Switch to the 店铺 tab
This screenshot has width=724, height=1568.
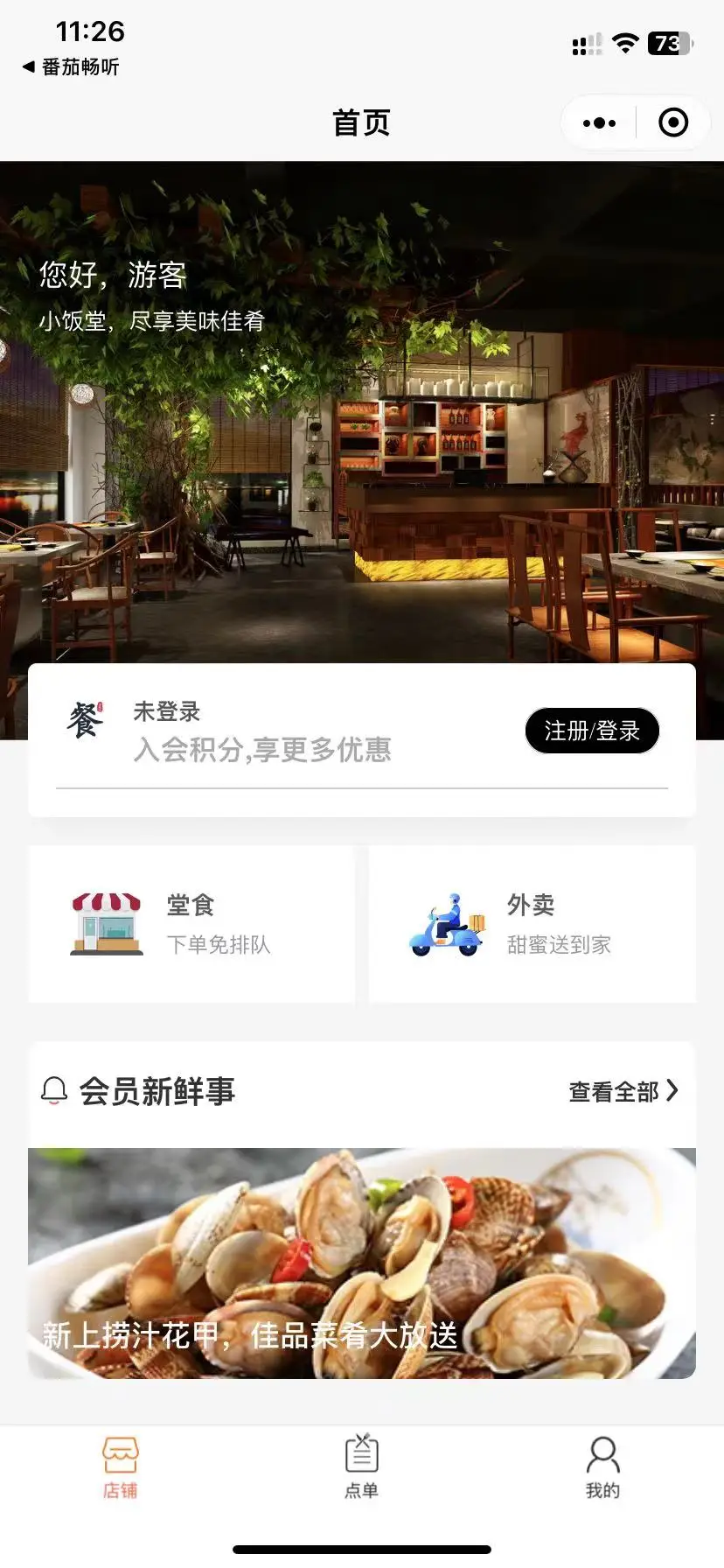[121, 1467]
